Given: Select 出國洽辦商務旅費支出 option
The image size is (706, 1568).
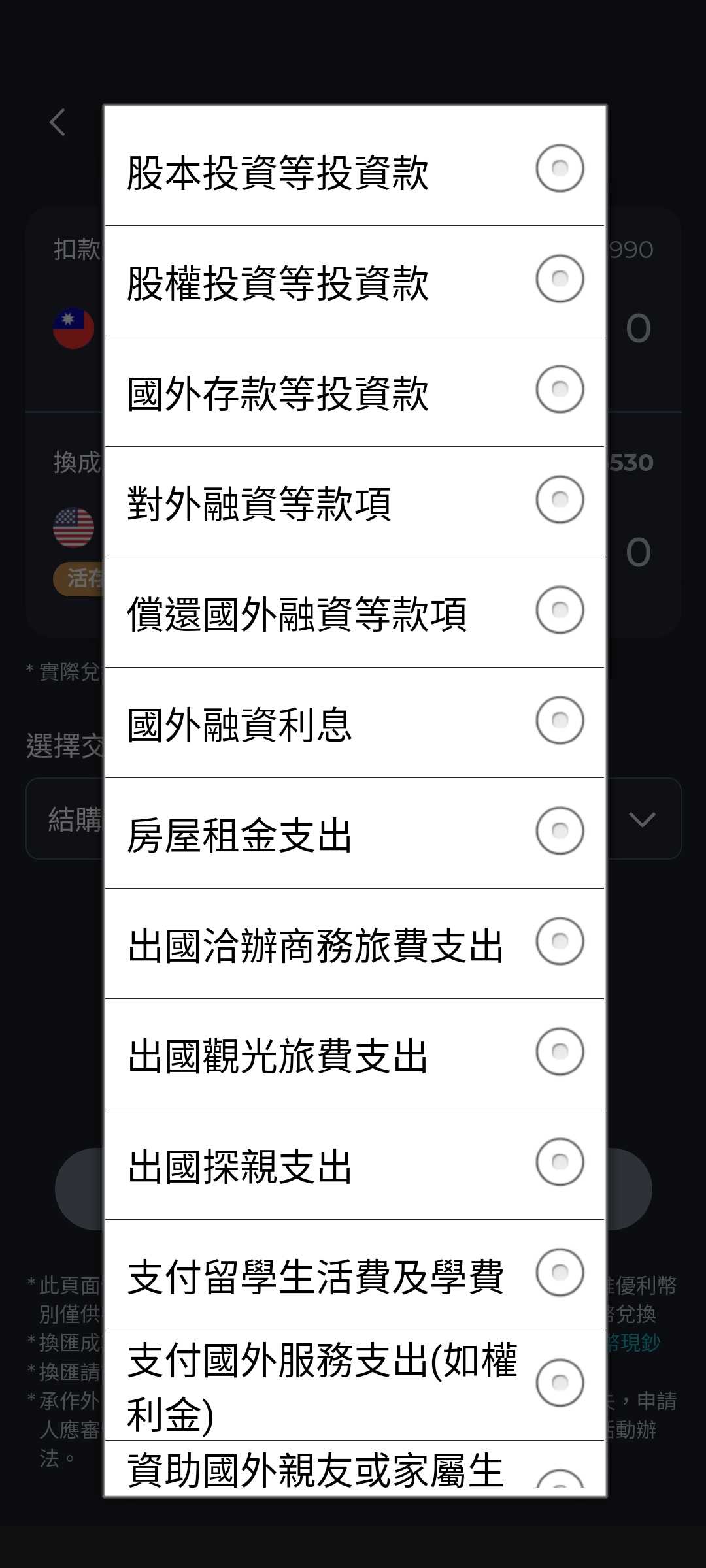Looking at the screenshot, I should (560, 941).
